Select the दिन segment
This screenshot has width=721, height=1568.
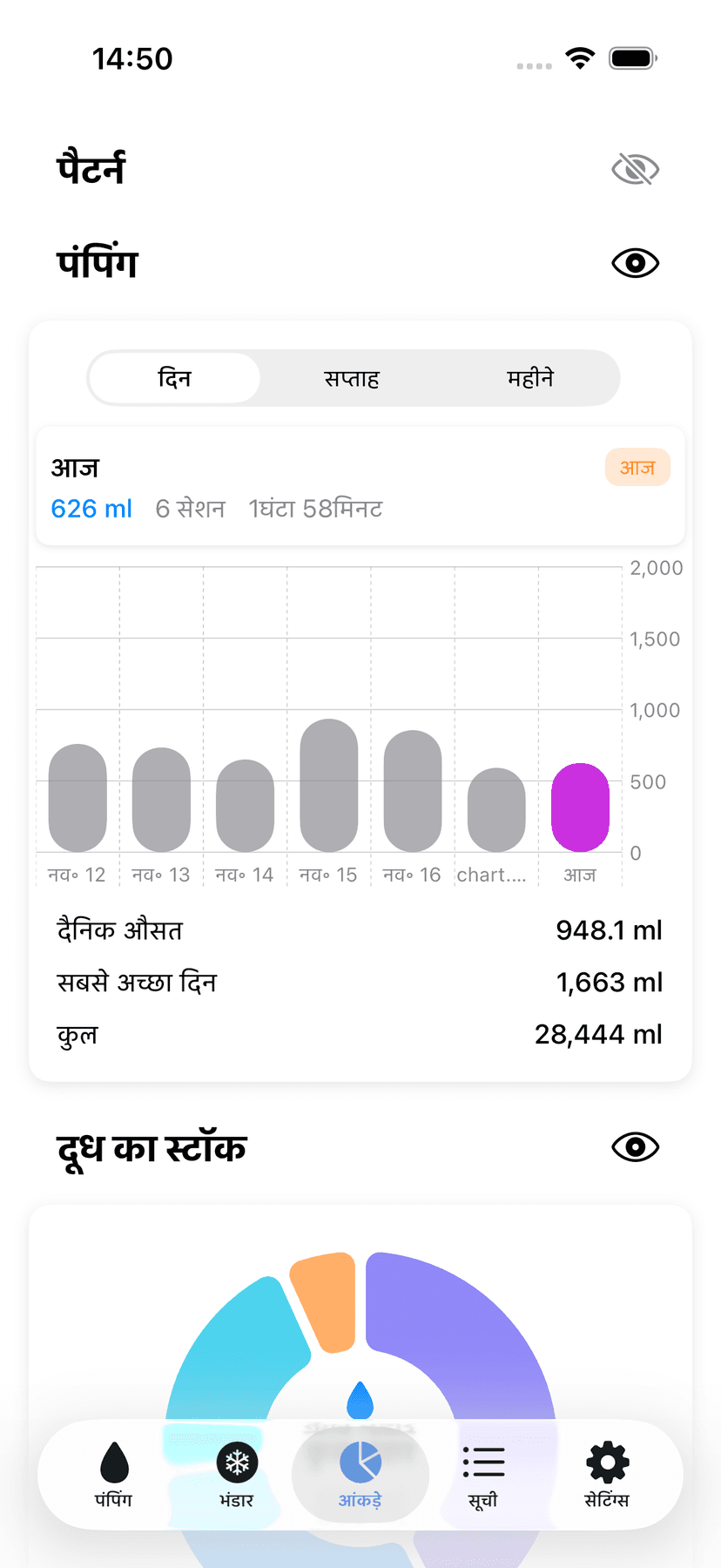[175, 379]
